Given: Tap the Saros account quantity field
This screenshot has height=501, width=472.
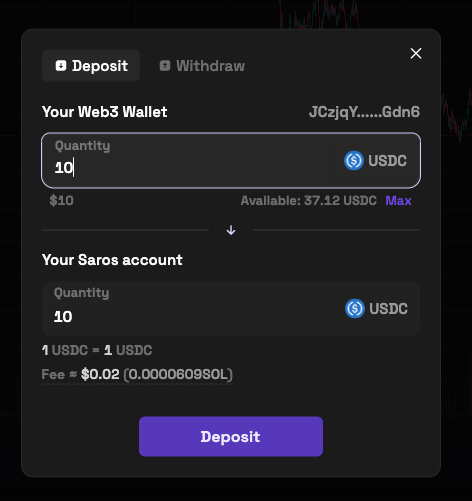Looking at the screenshot, I should pyautogui.click(x=231, y=308).
